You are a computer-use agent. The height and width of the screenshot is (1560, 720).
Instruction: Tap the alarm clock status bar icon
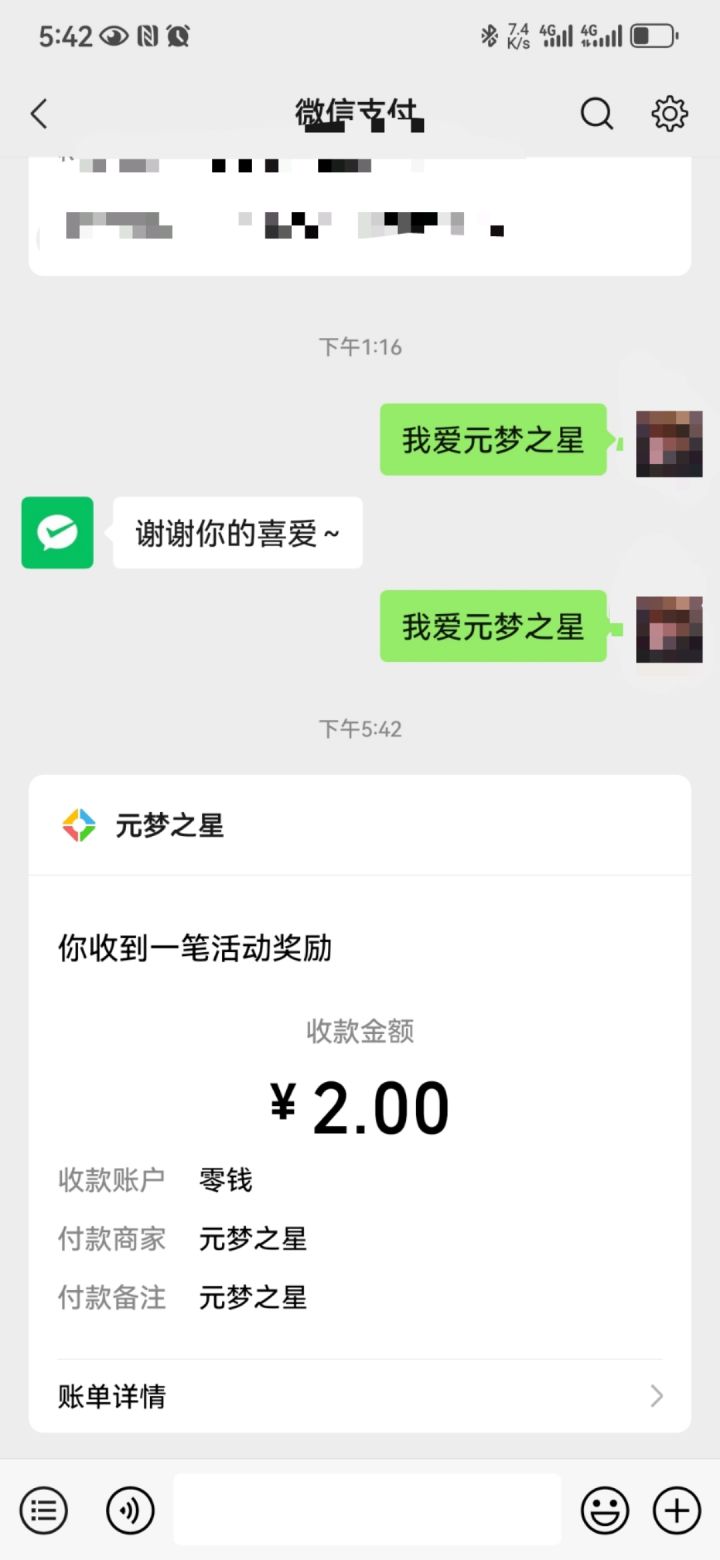[x=176, y=36]
